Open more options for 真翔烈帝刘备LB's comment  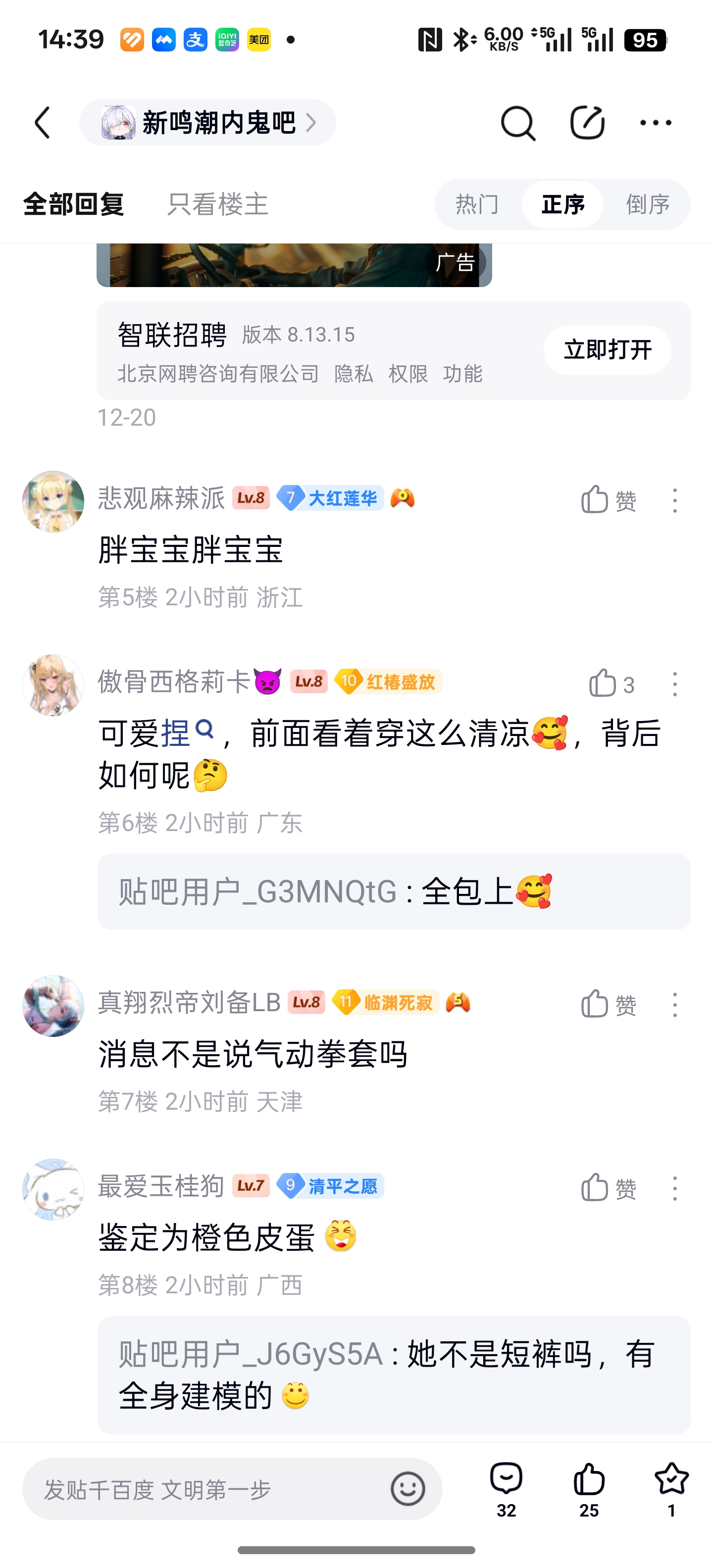[x=675, y=1005]
